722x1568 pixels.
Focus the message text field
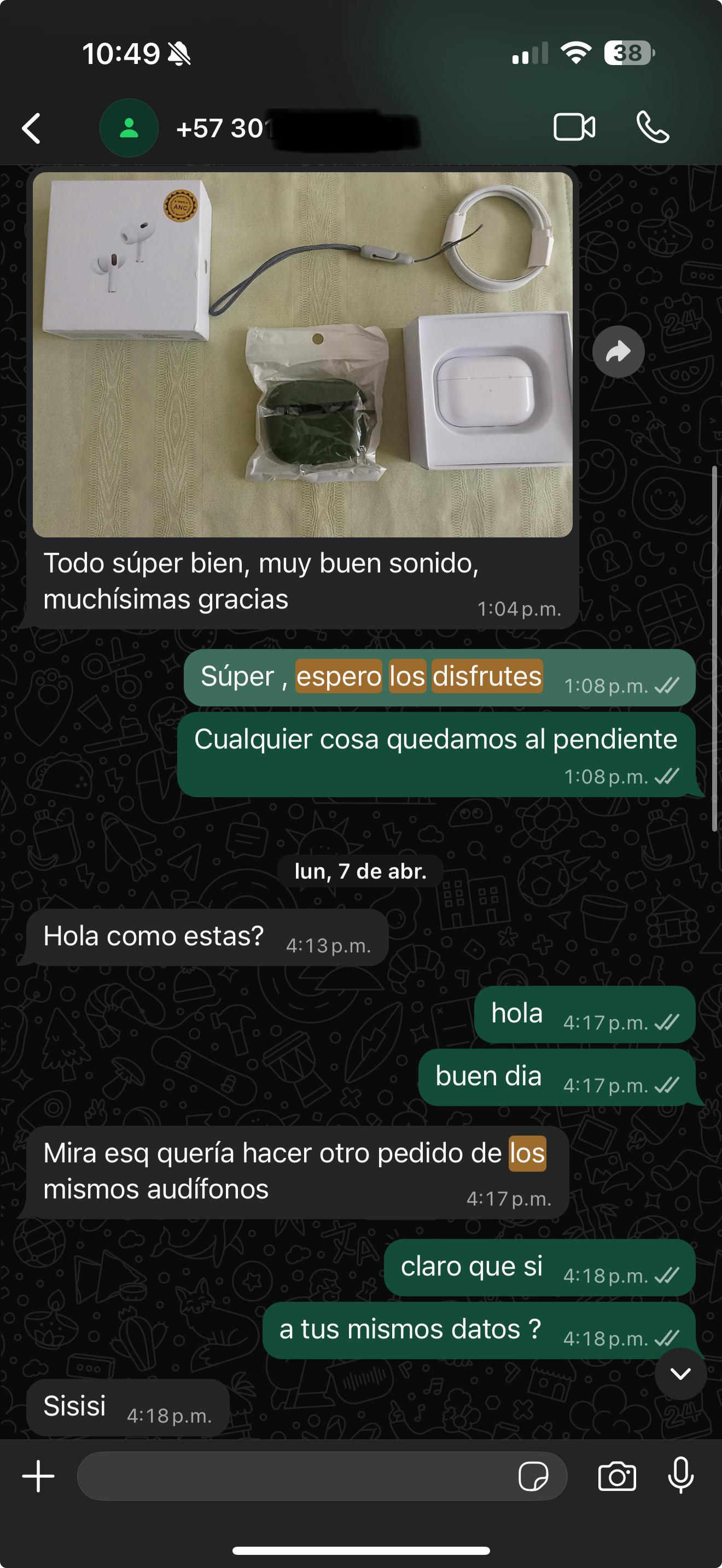pyautogui.click(x=292, y=1476)
